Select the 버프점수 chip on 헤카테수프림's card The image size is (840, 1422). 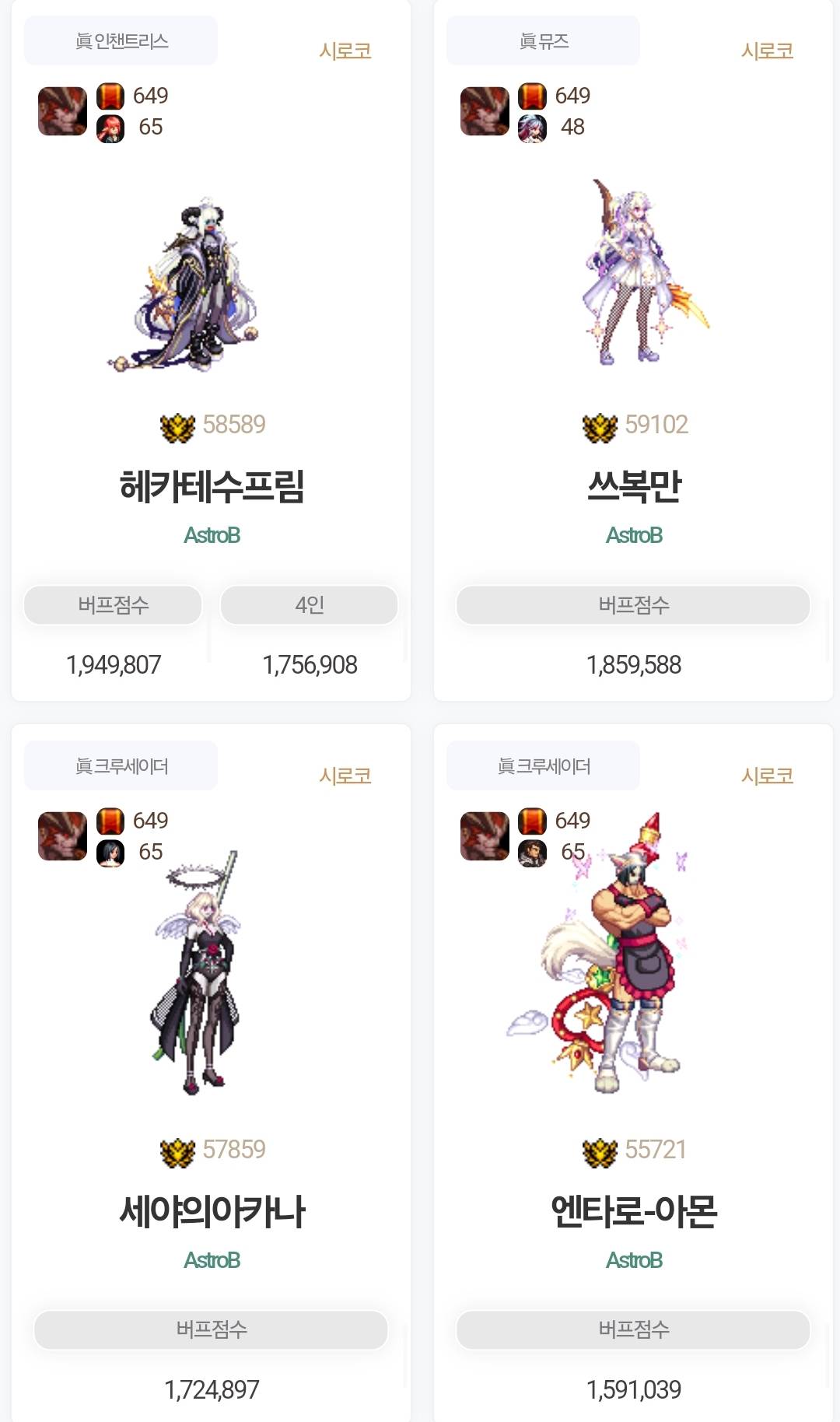(x=113, y=605)
